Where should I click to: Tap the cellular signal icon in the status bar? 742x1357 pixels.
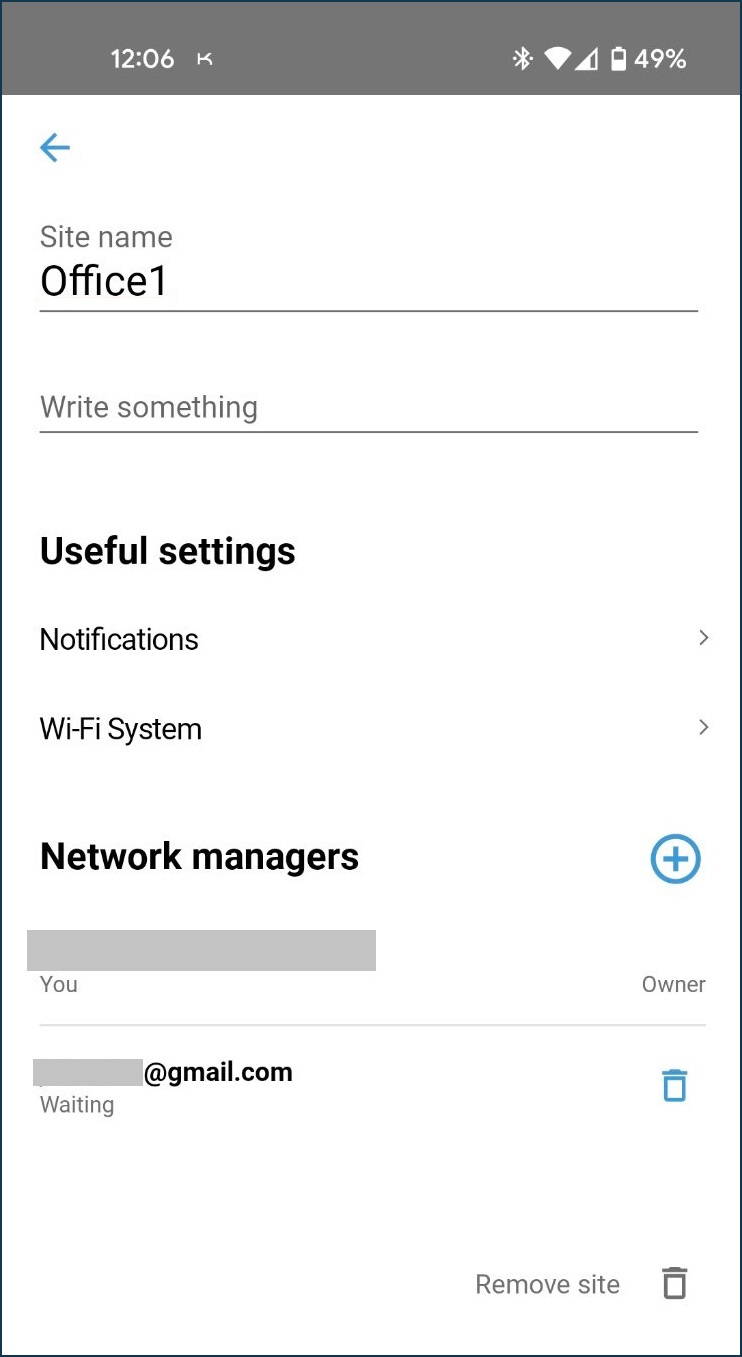coord(588,59)
